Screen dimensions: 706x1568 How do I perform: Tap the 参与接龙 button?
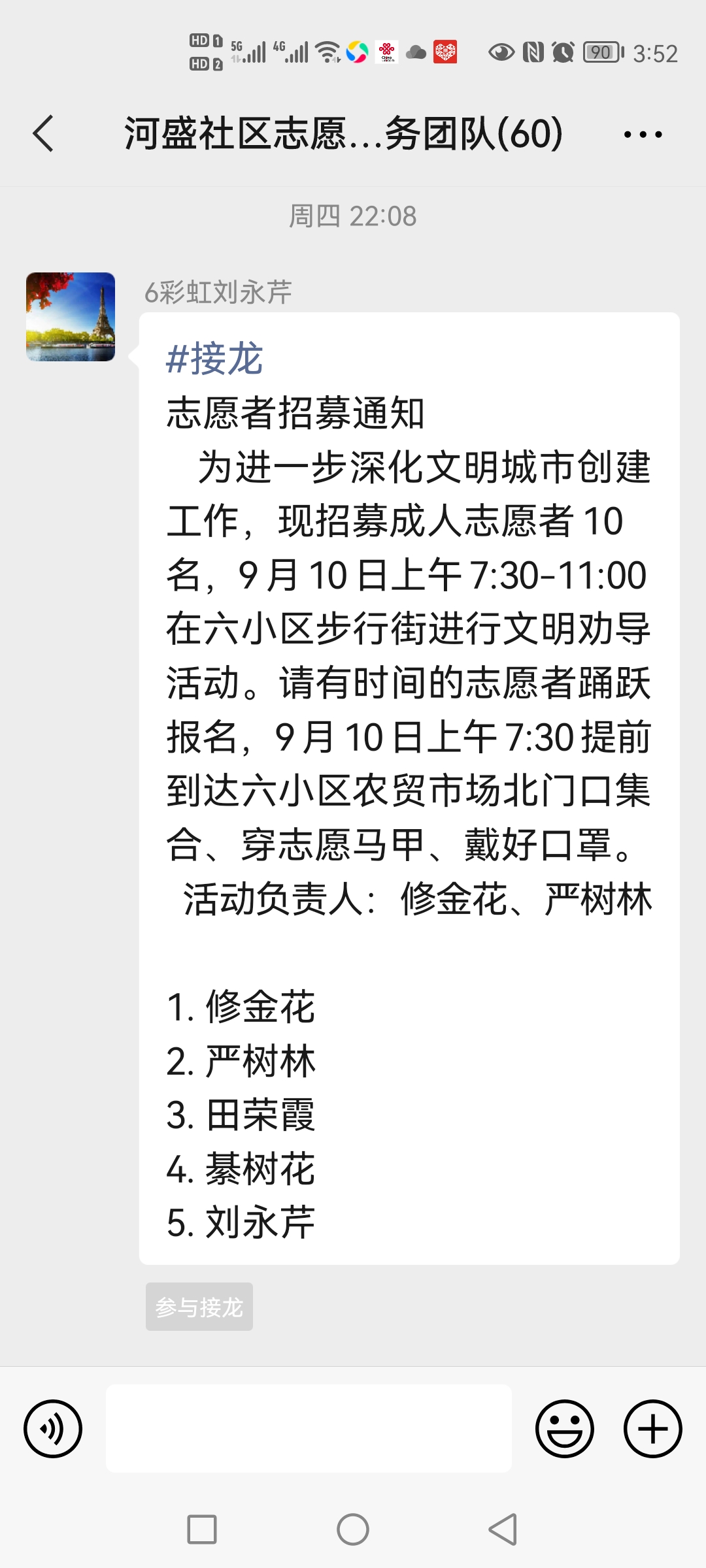199,1307
